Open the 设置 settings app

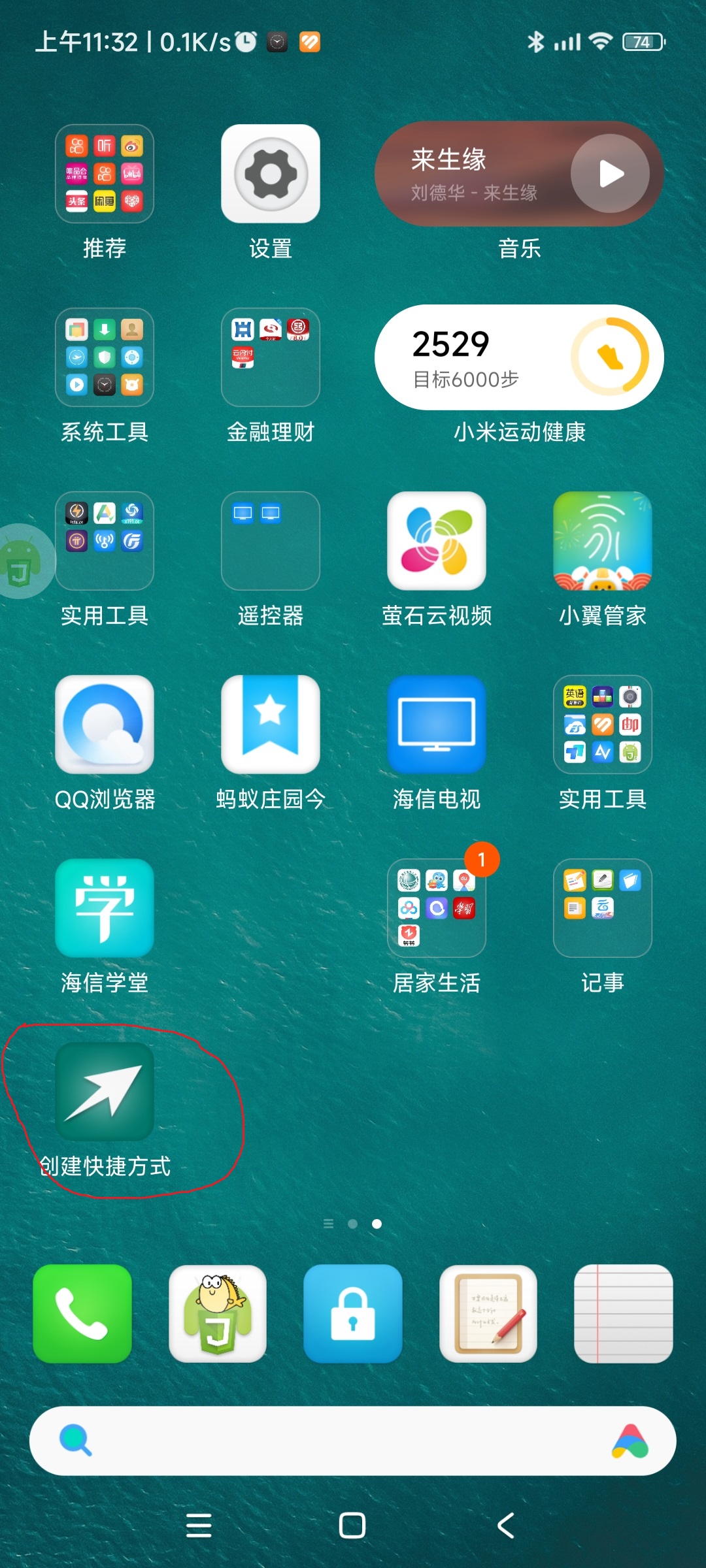point(270,174)
